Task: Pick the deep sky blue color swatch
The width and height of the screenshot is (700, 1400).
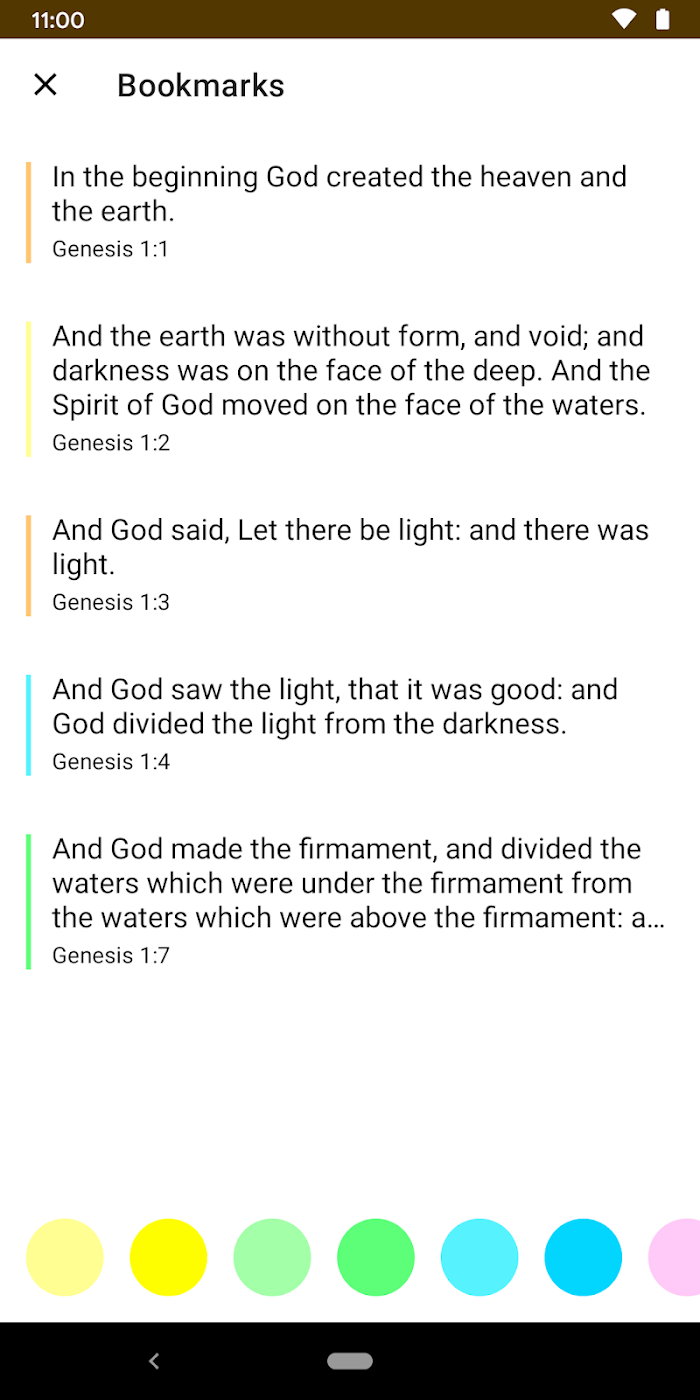Action: [x=583, y=1258]
